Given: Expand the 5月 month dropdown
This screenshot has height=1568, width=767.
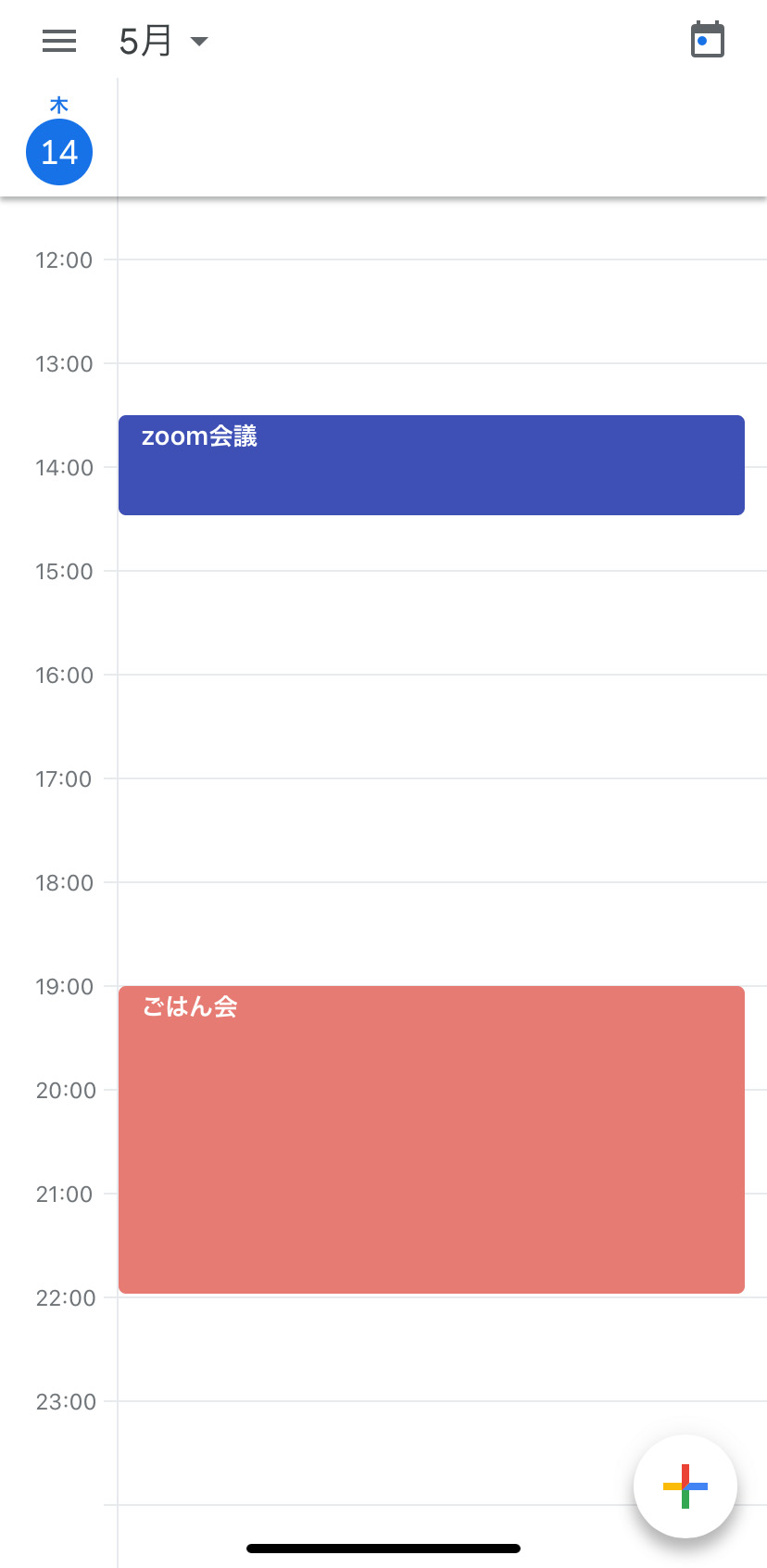Looking at the screenshot, I should tap(164, 41).
